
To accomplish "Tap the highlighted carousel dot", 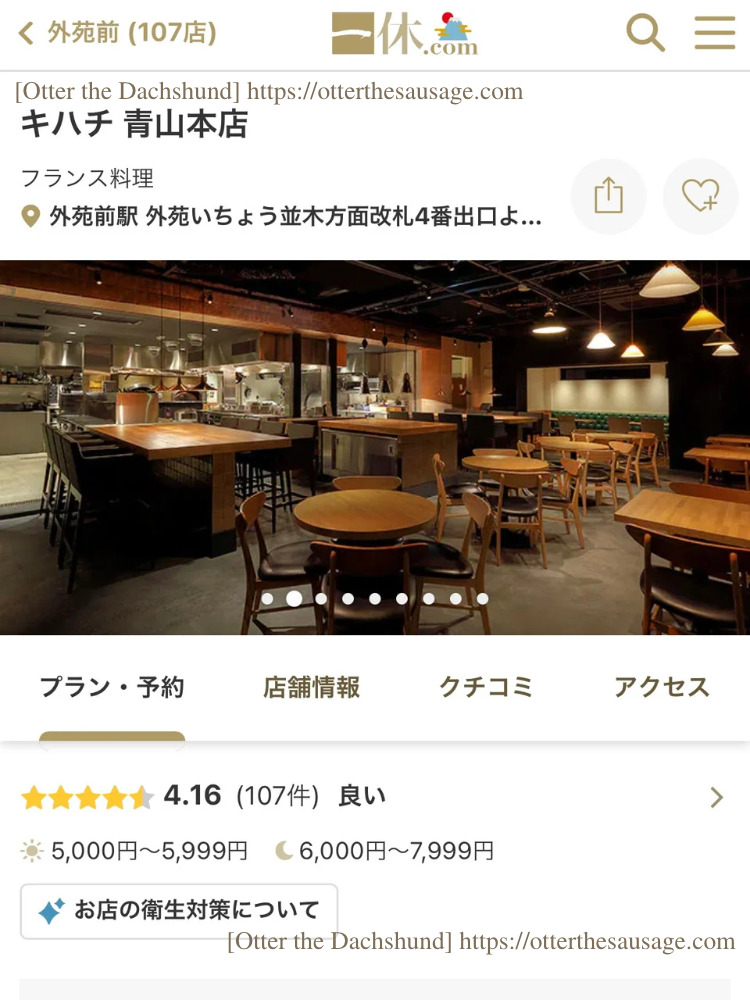I will 295,598.
